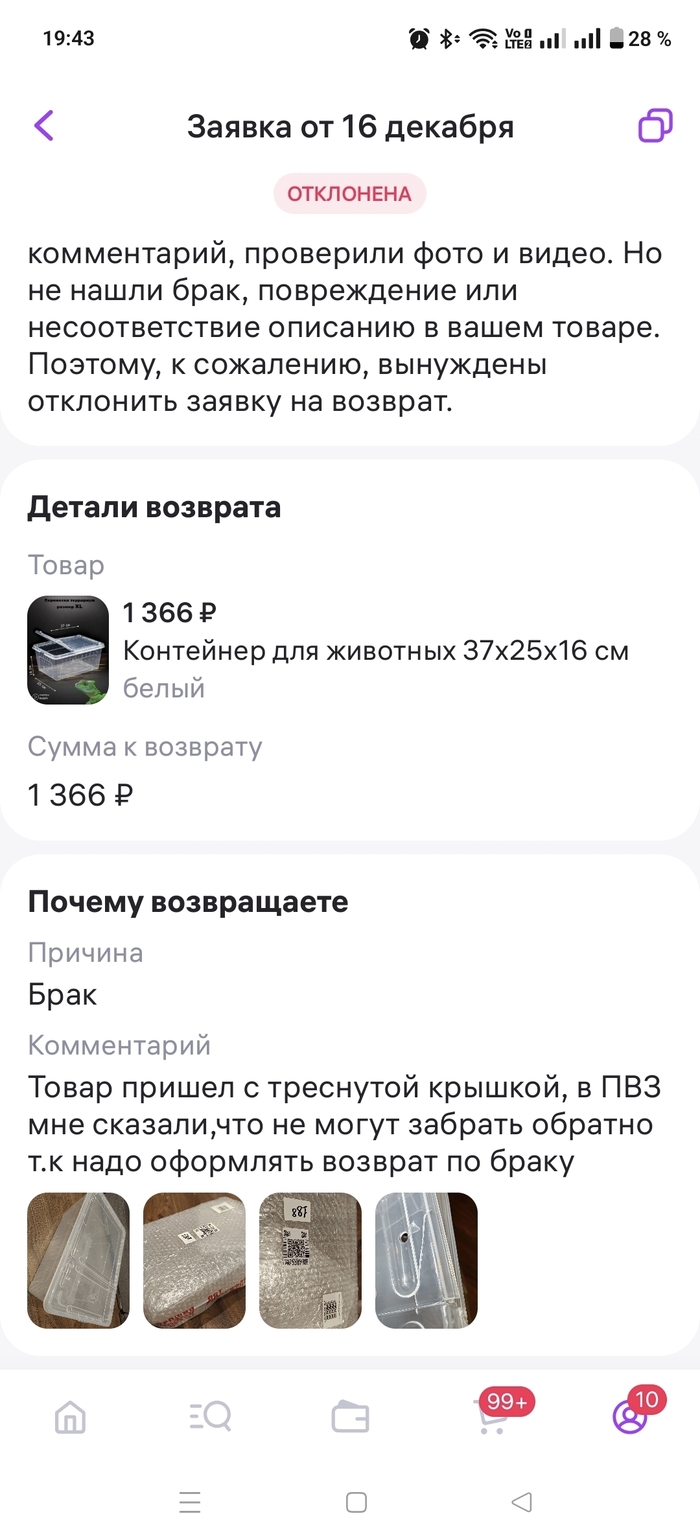View the first photo of cracked lid
This screenshot has height=1540, width=700.
[78, 1260]
